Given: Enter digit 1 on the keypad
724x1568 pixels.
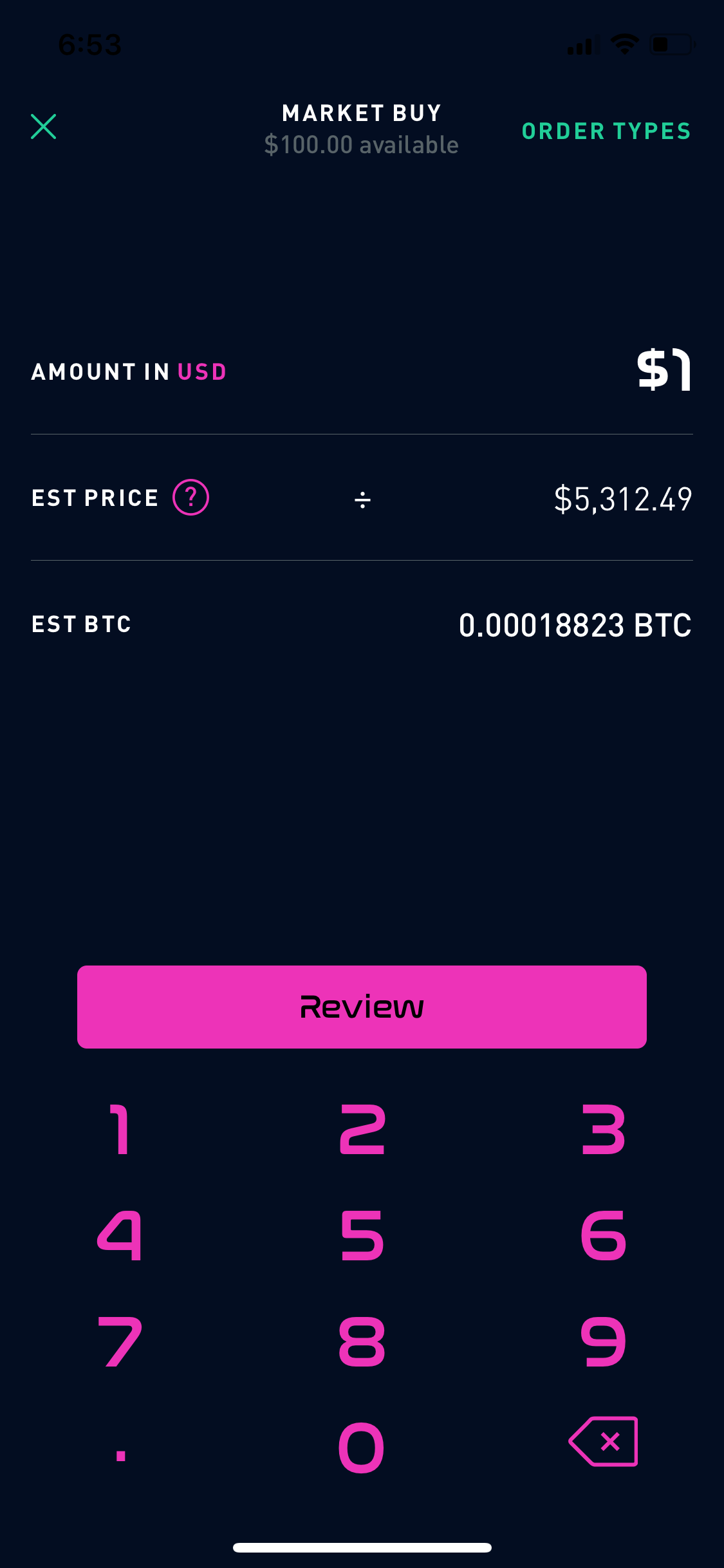Looking at the screenshot, I should 120,1130.
